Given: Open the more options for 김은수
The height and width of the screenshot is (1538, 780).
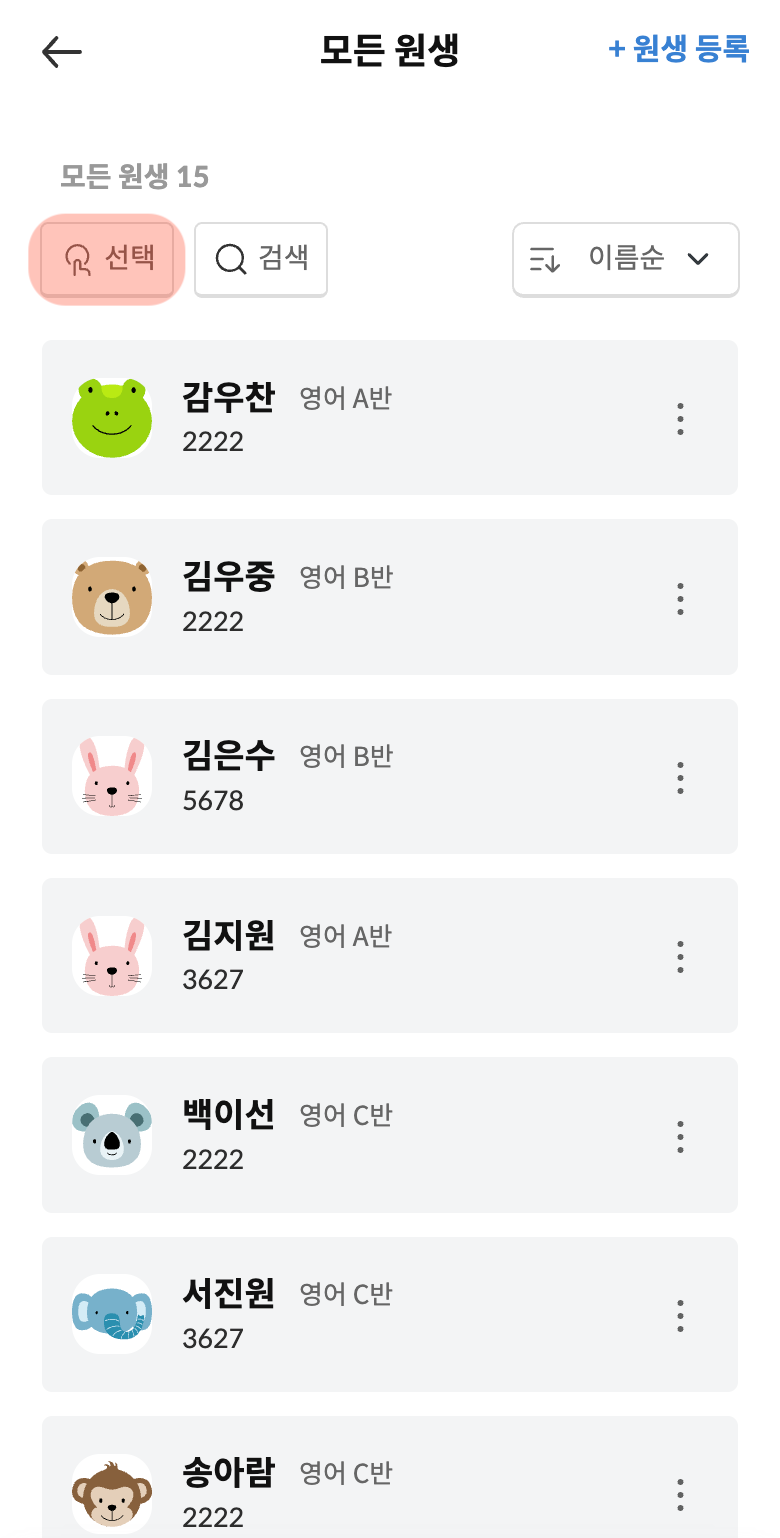Looking at the screenshot, I should [x=680, y=777].
